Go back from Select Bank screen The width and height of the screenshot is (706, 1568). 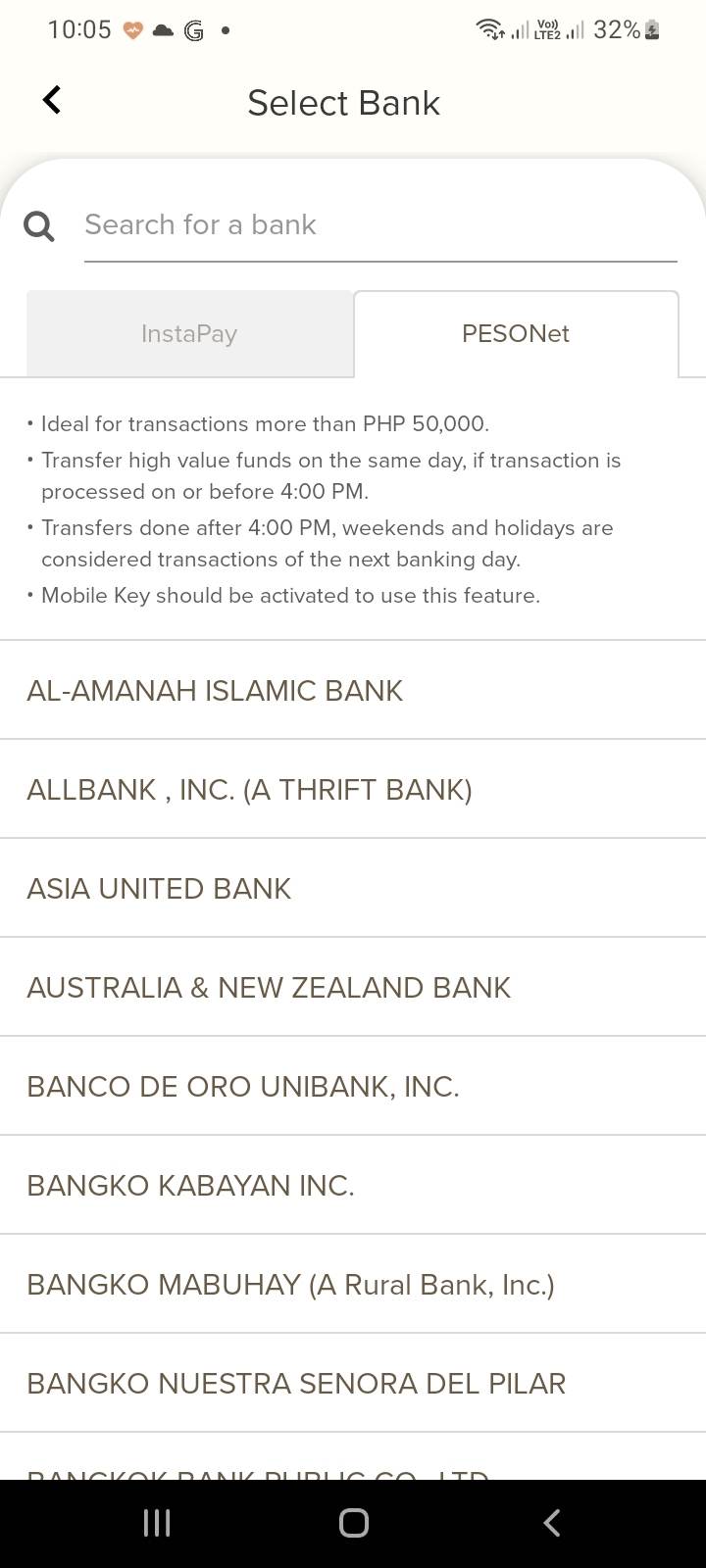pos(52,100)
